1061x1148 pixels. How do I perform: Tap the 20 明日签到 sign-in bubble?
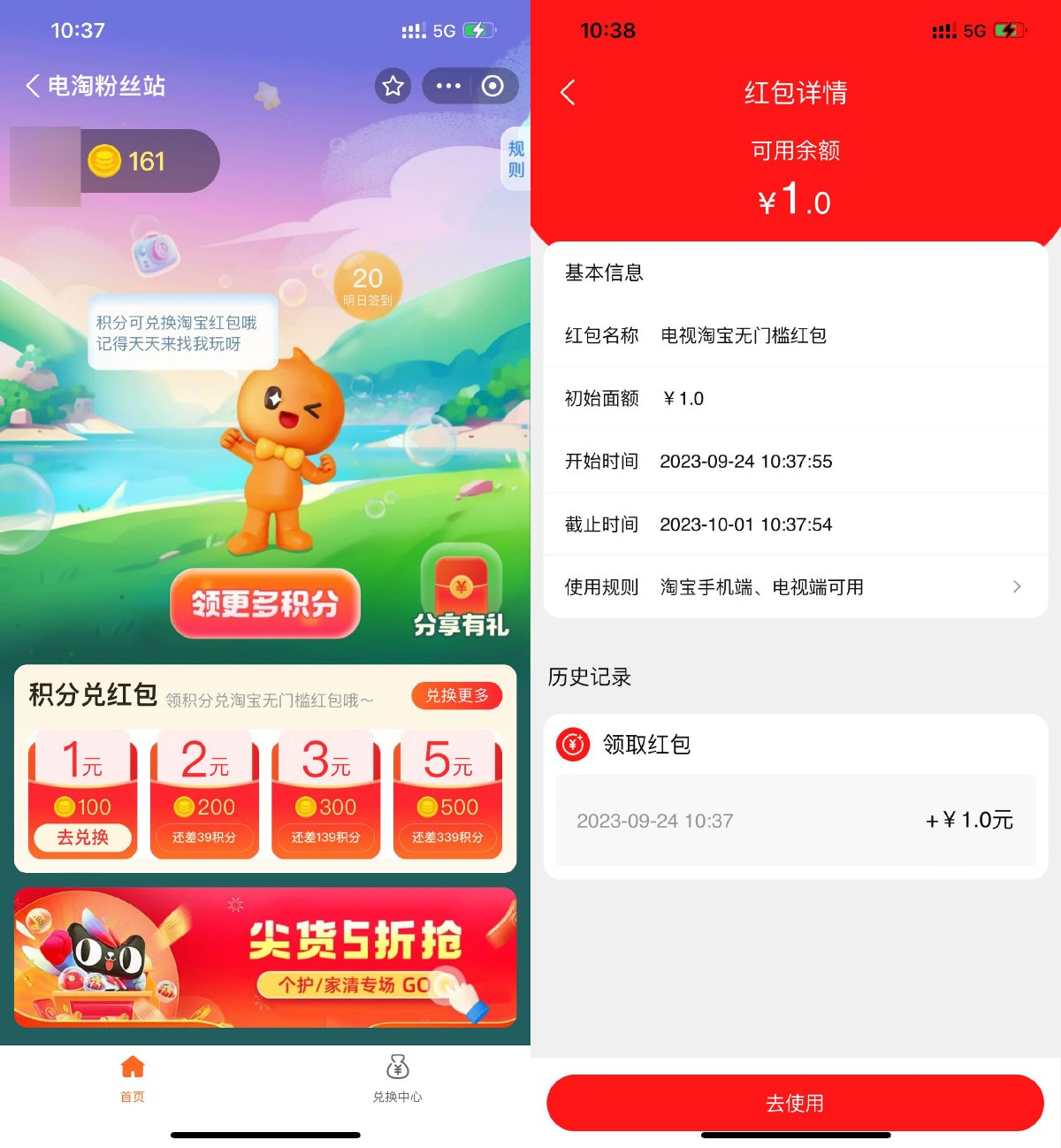coord(366,281)
